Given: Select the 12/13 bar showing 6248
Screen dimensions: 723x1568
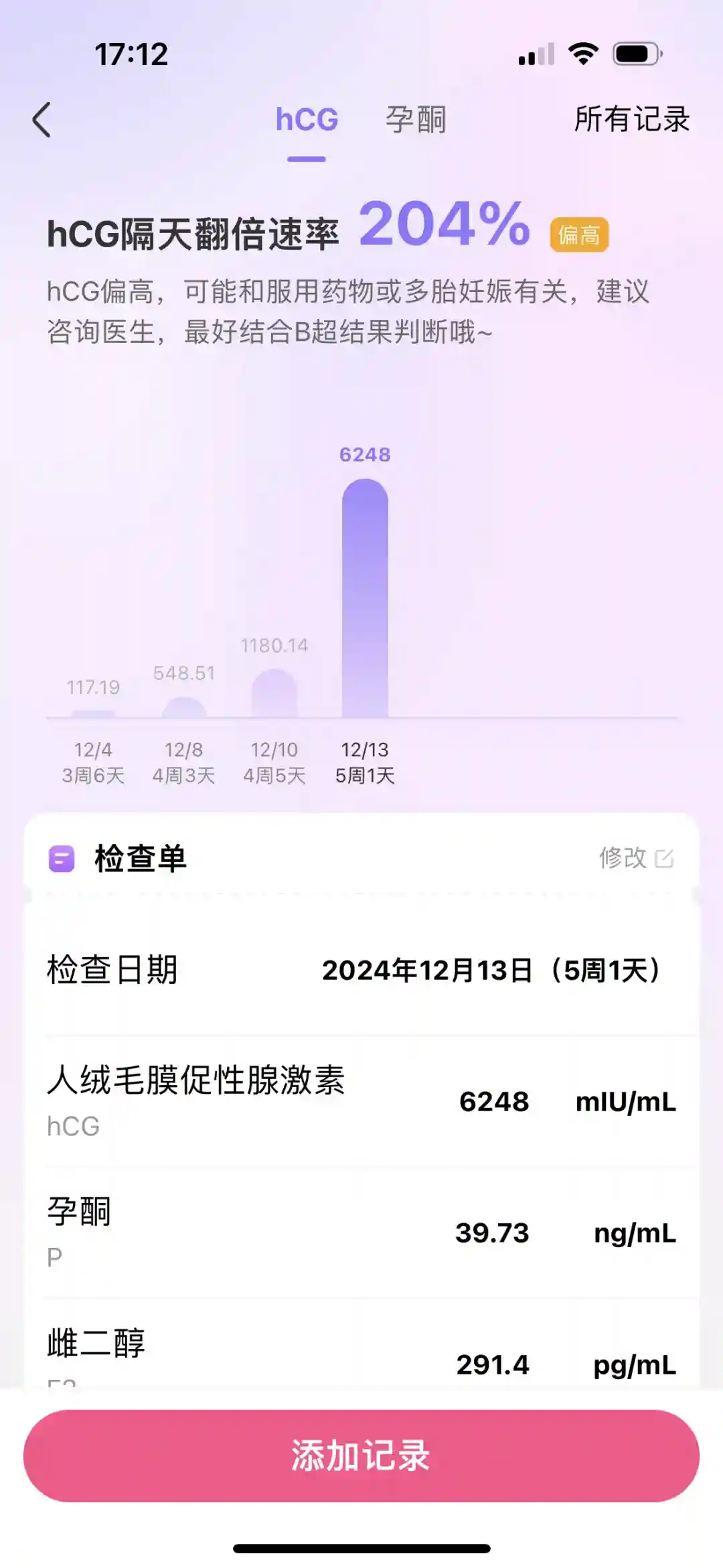Looking at the screenshot, I should coord(365,597).
